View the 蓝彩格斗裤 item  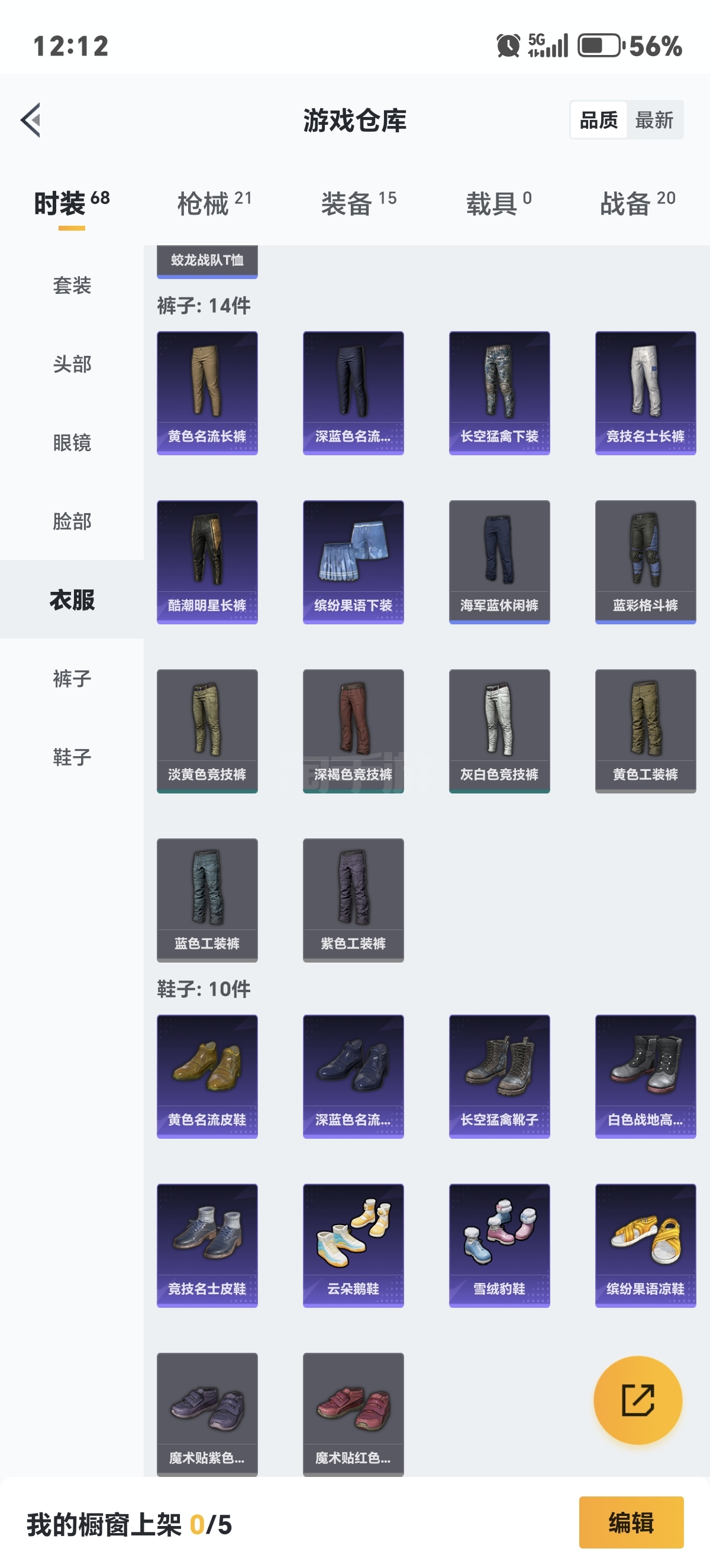(646, 562)
